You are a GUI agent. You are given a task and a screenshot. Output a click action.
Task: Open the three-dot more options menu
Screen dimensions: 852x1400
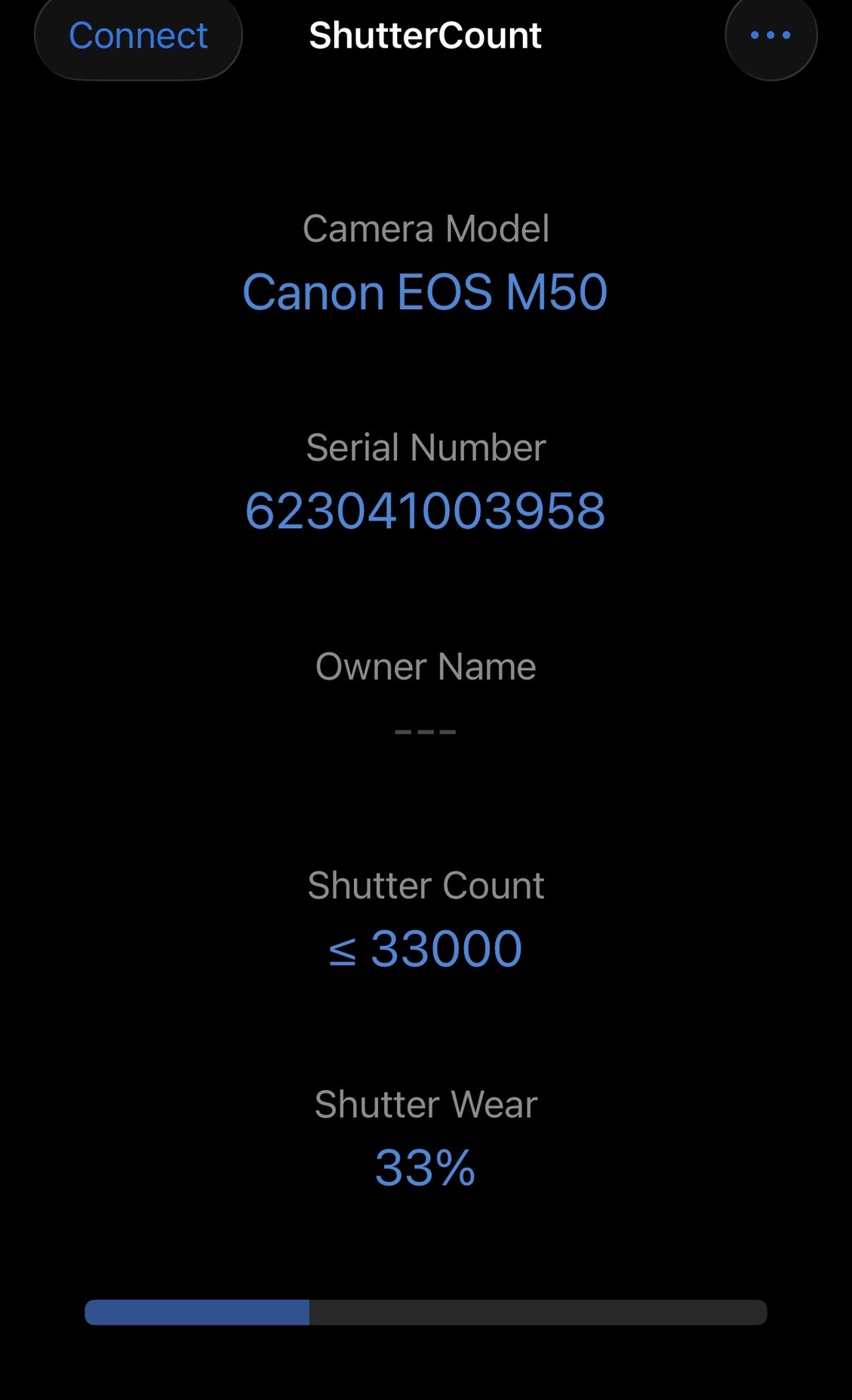pos(770,35)
